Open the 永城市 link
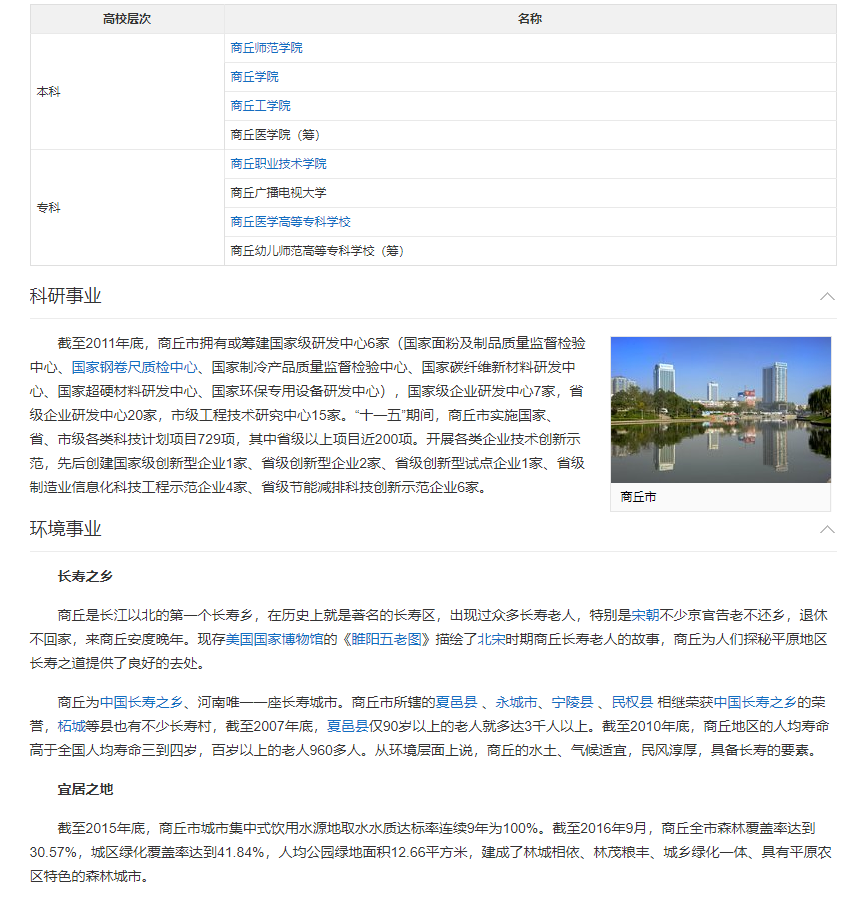This screenshot has height=897, width=865. click(x=516, y=702)
